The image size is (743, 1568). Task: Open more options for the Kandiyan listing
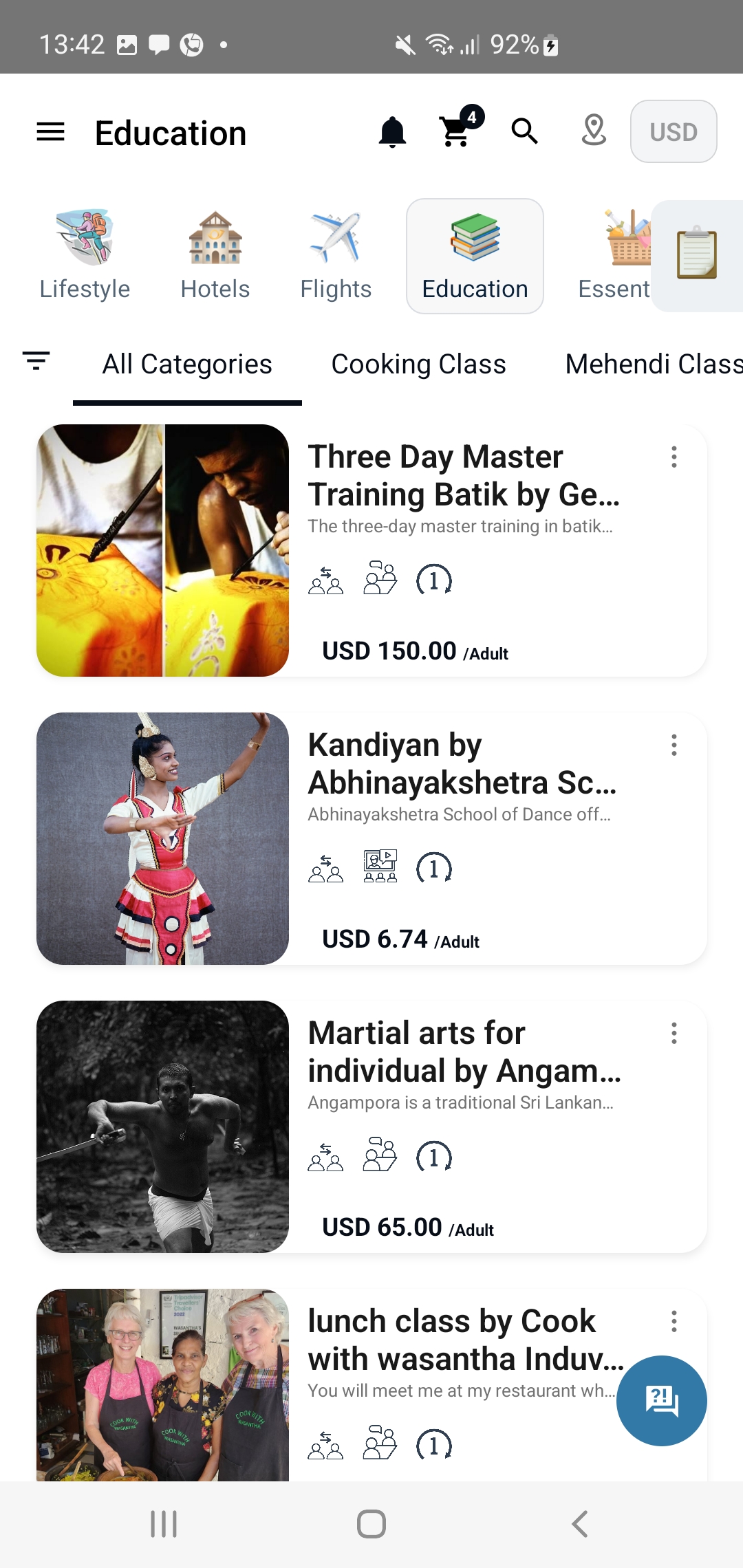click(674, 745)
